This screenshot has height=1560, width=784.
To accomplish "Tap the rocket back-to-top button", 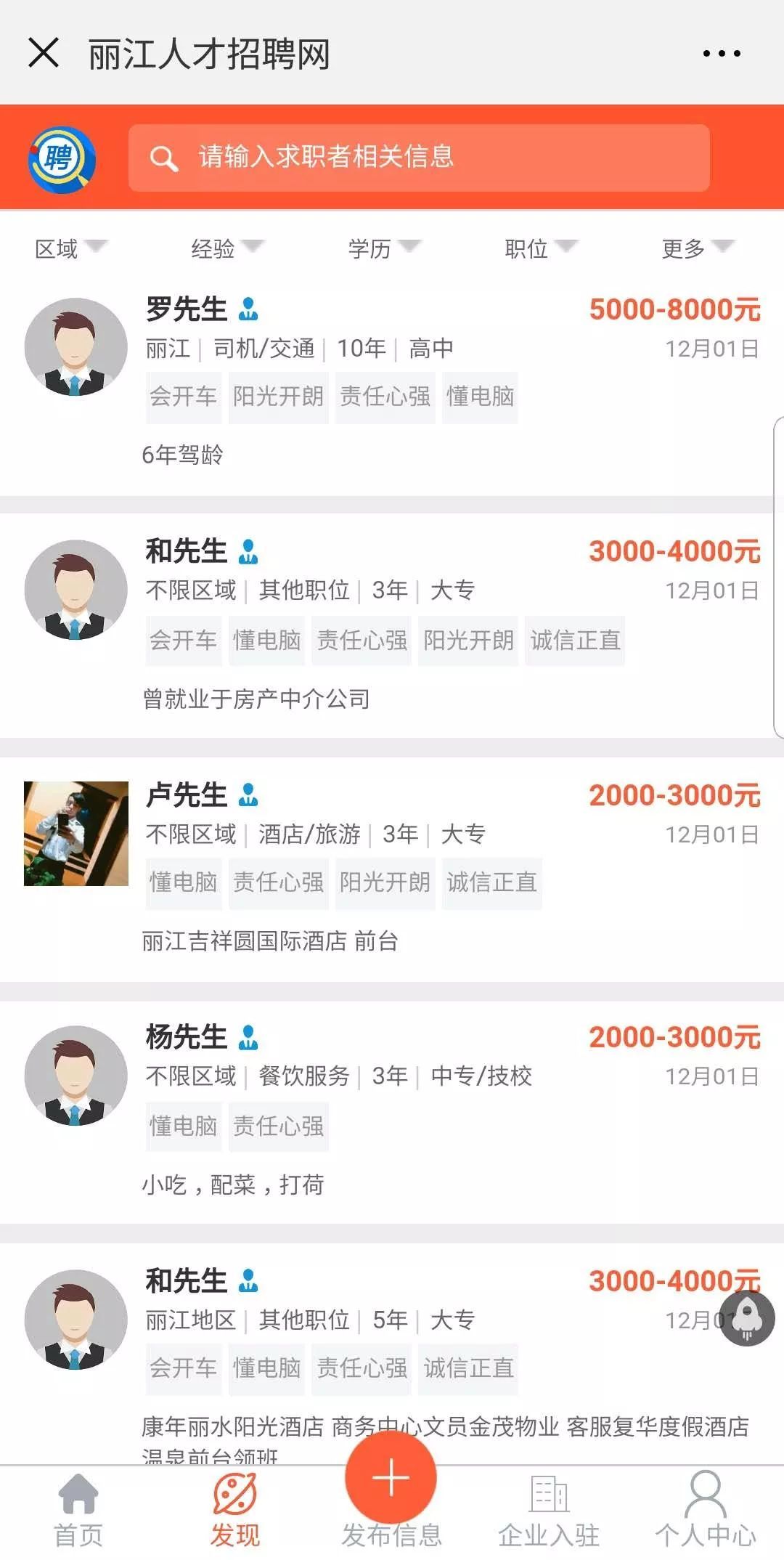I will click(x=747, y=1318).
